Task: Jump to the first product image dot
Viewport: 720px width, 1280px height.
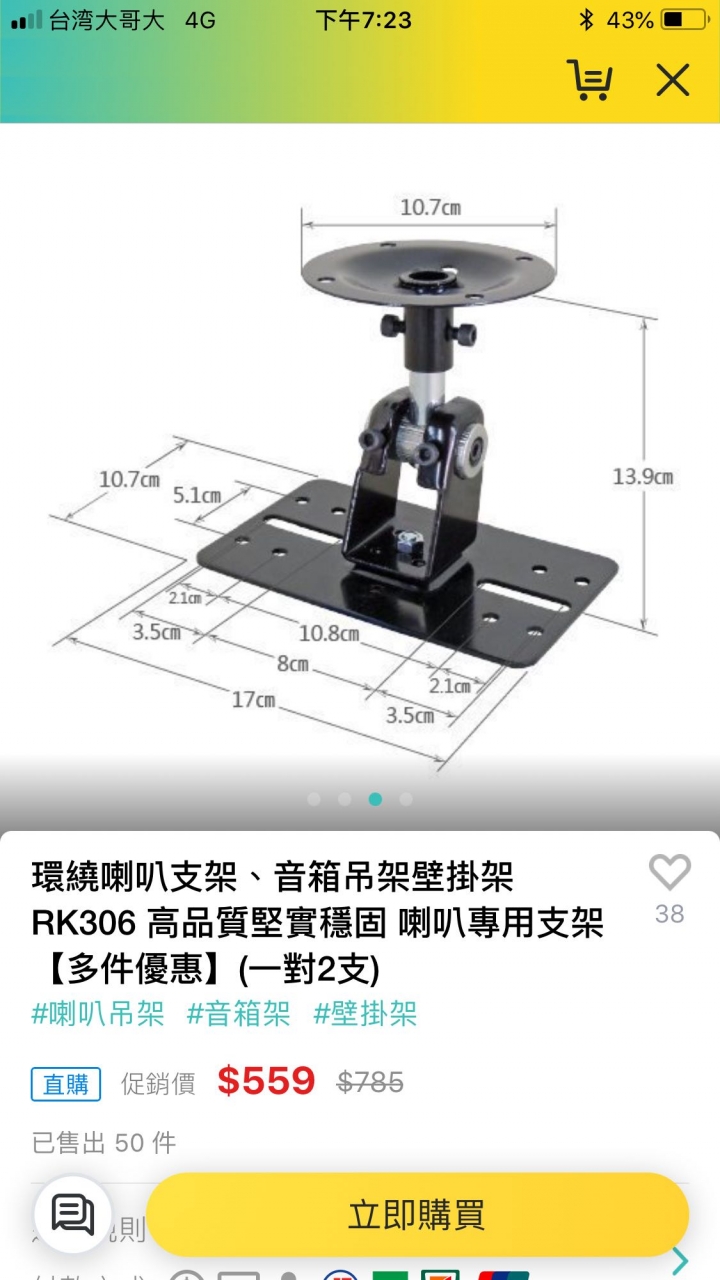Action: coord(314,799)
